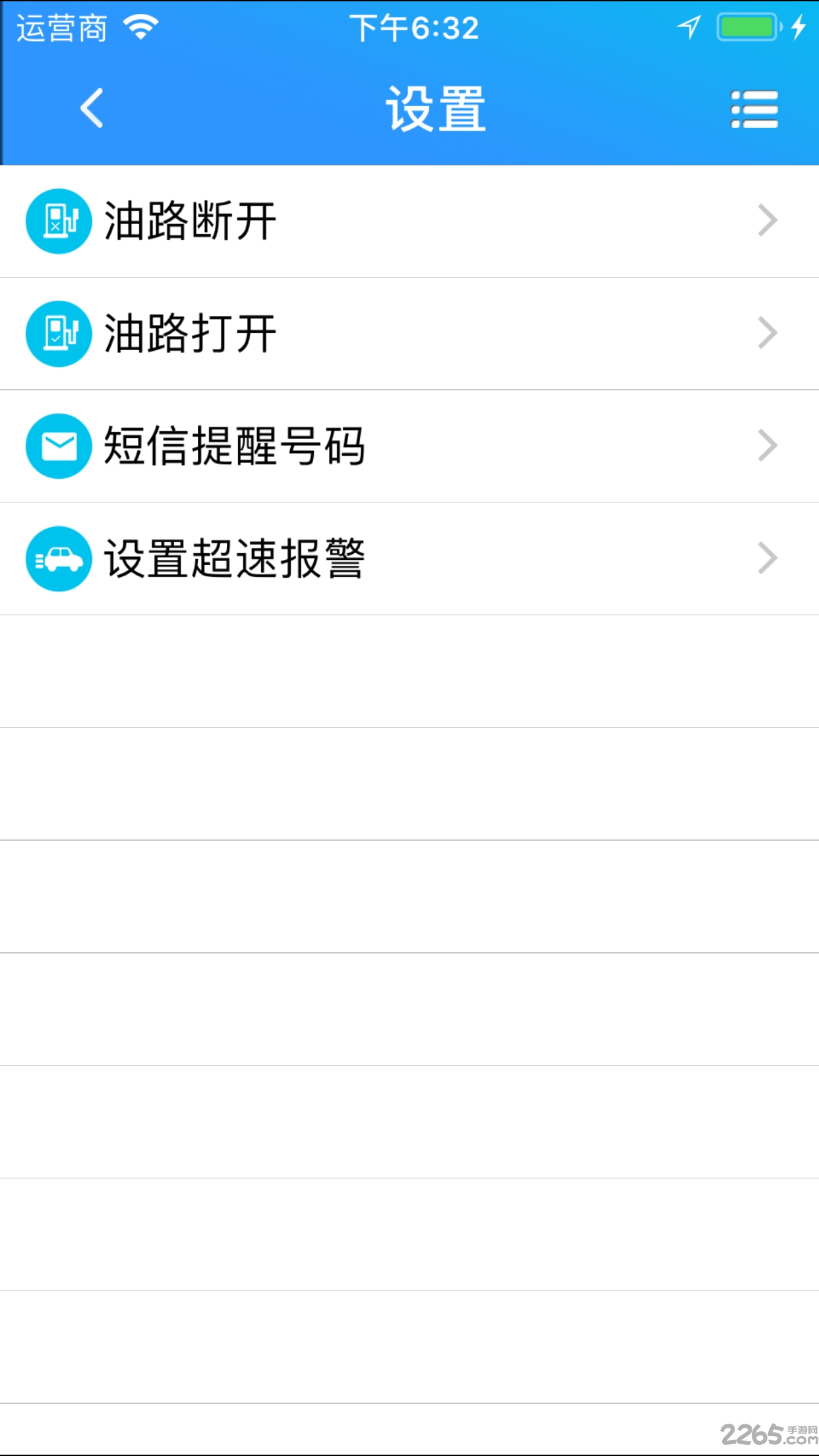Tap the SMS envelope icon beside 短信提醒号码

click(x=58, y=446)
